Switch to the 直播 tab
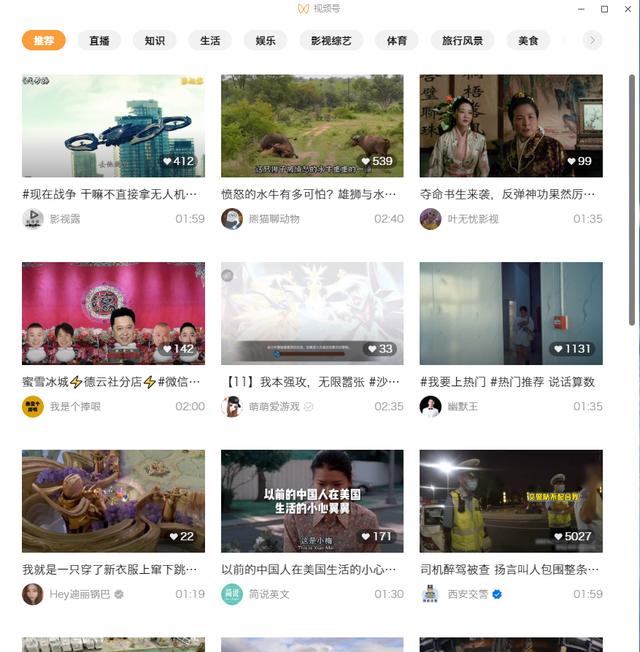The height and width of the screenshot is (652, 640). [99, 41]
